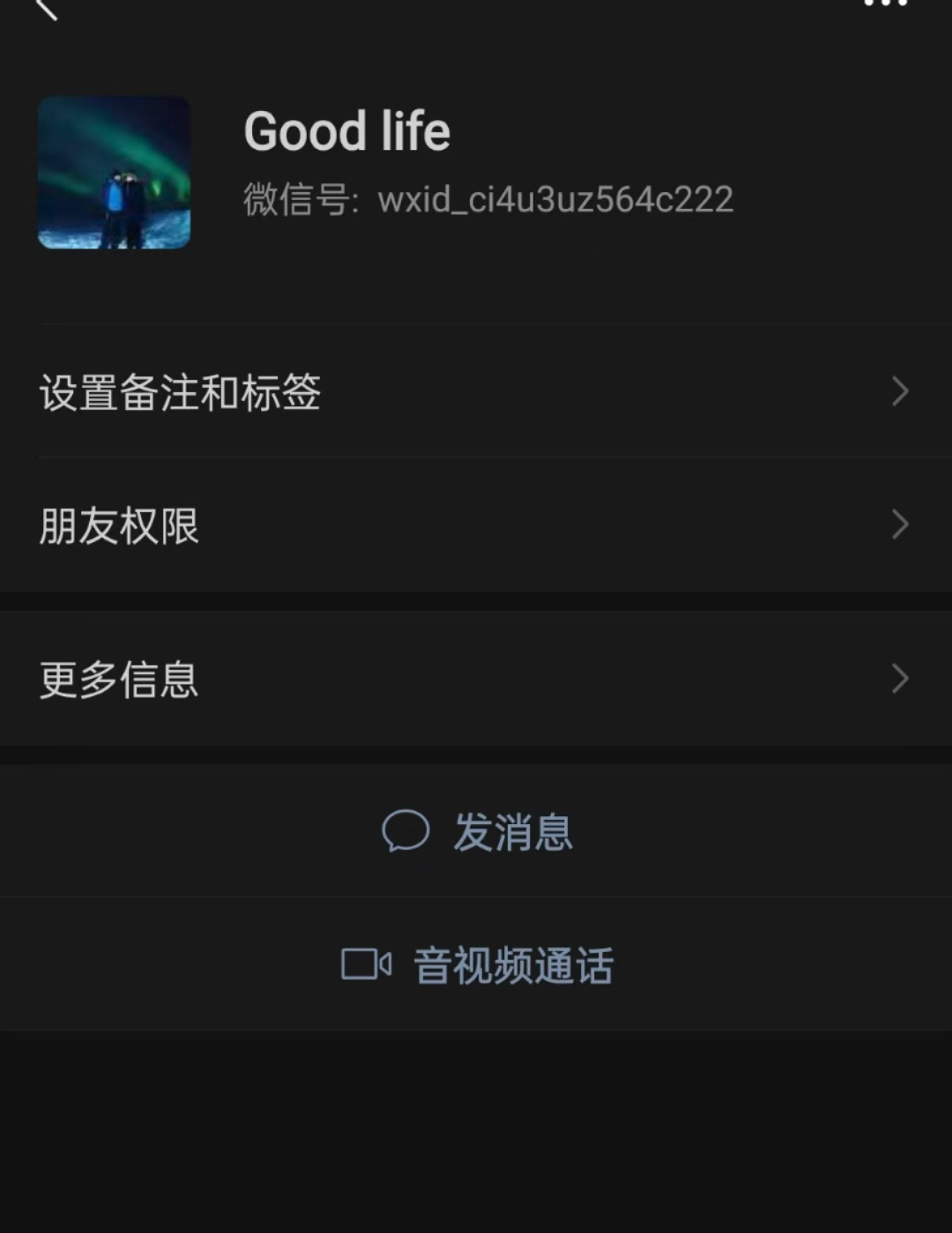Tap the video camera icon for 音视频通话
Screen dimensions: 952x1233
[x=366, y=965]
